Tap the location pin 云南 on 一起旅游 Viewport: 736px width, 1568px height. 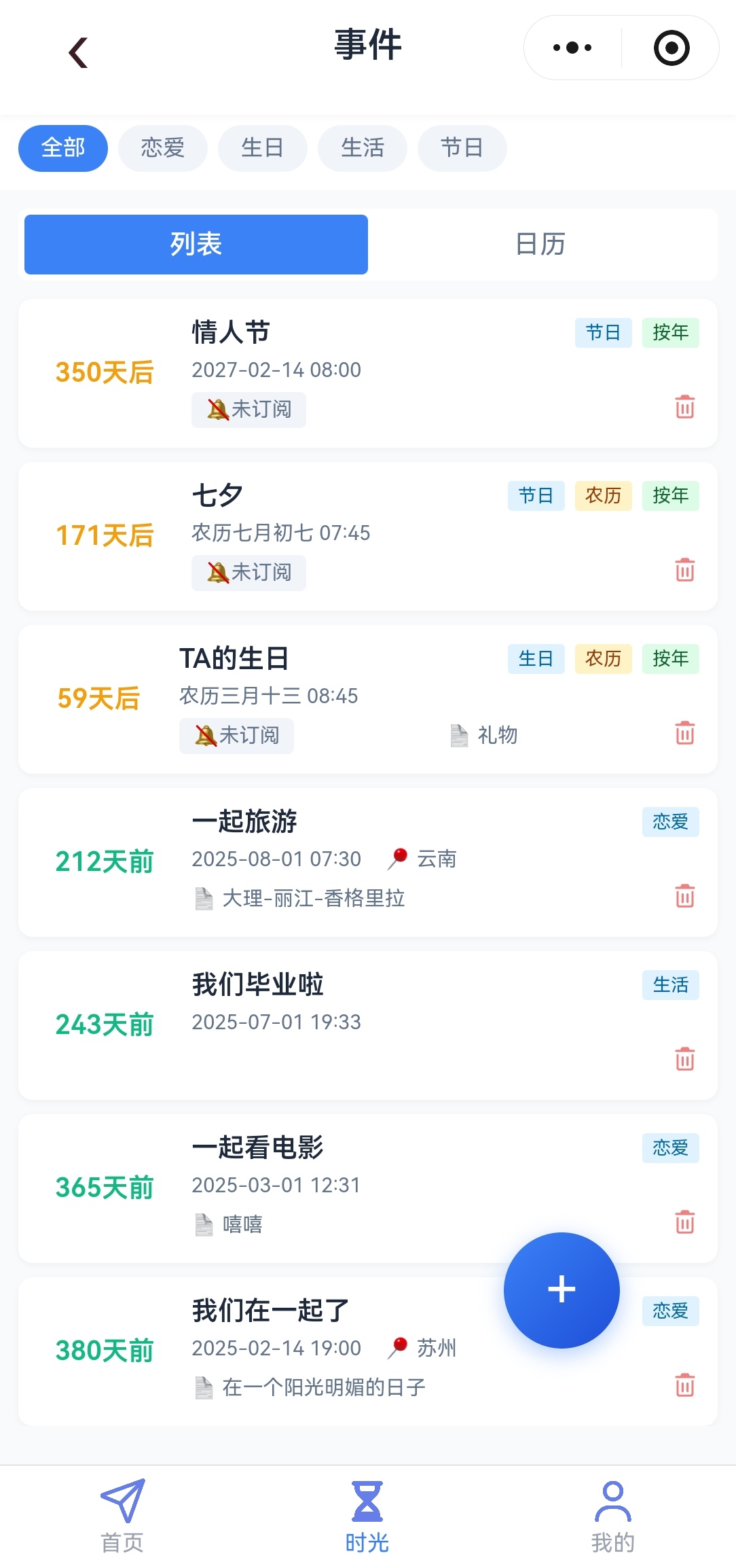pos(423,858)
